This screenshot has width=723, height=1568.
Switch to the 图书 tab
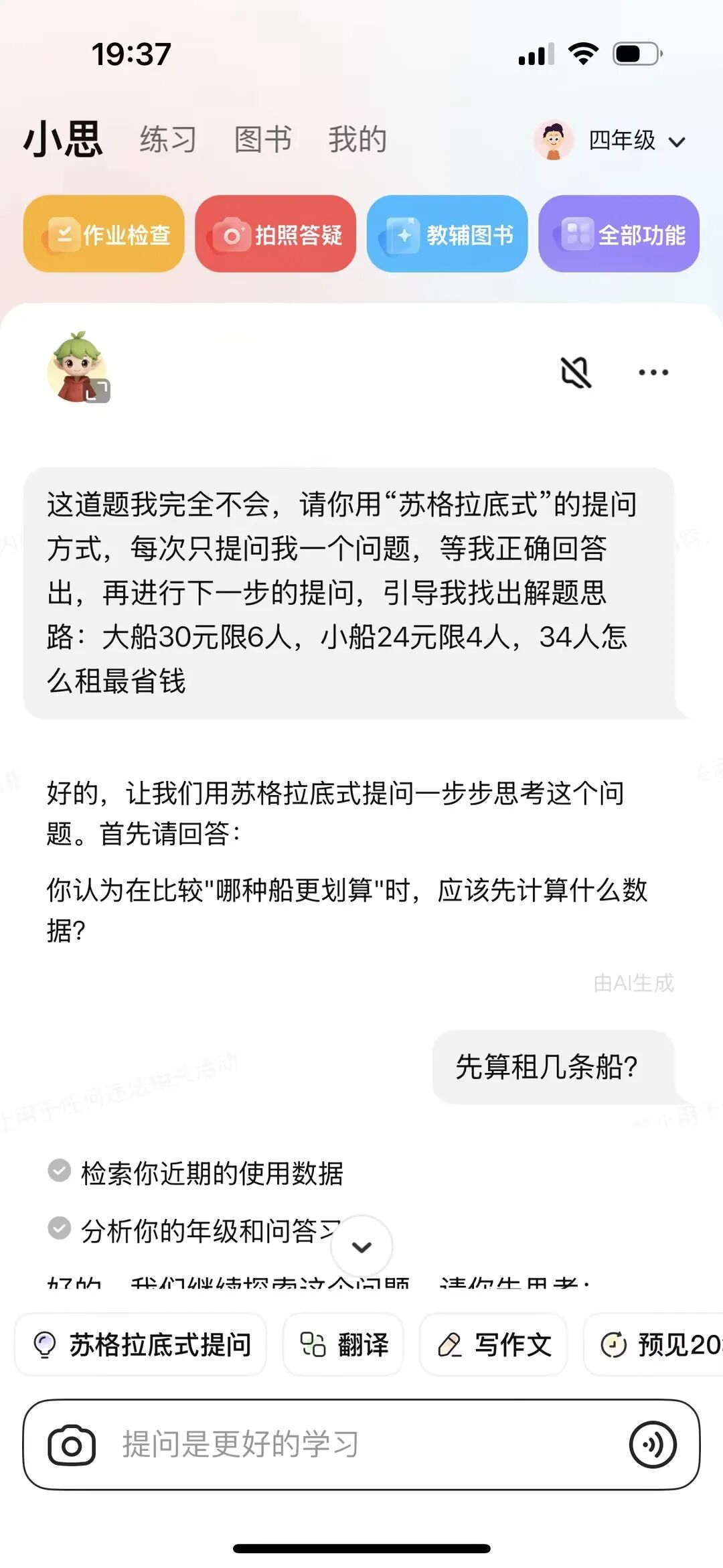[x=262, y=140]
